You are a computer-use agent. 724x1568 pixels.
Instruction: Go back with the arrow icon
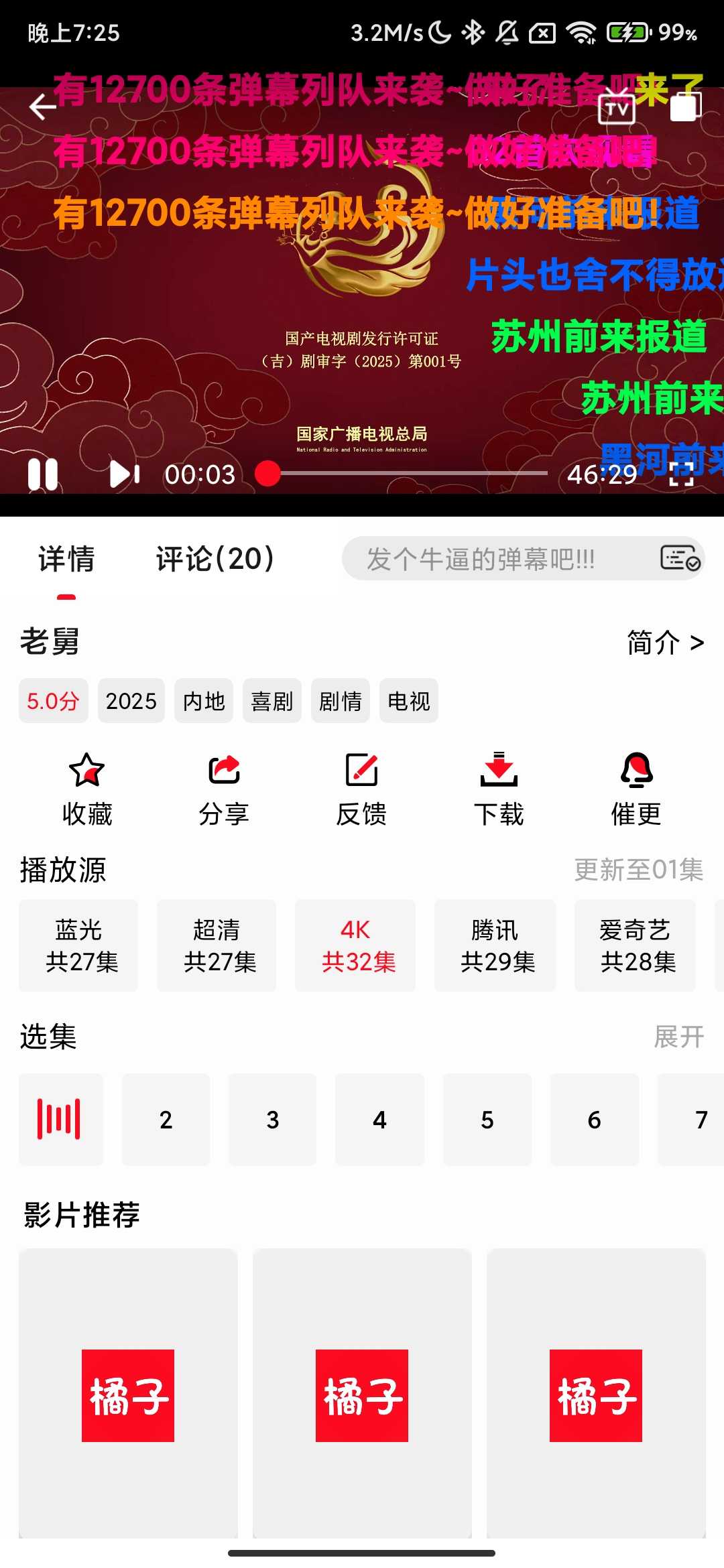coord(42,106)
